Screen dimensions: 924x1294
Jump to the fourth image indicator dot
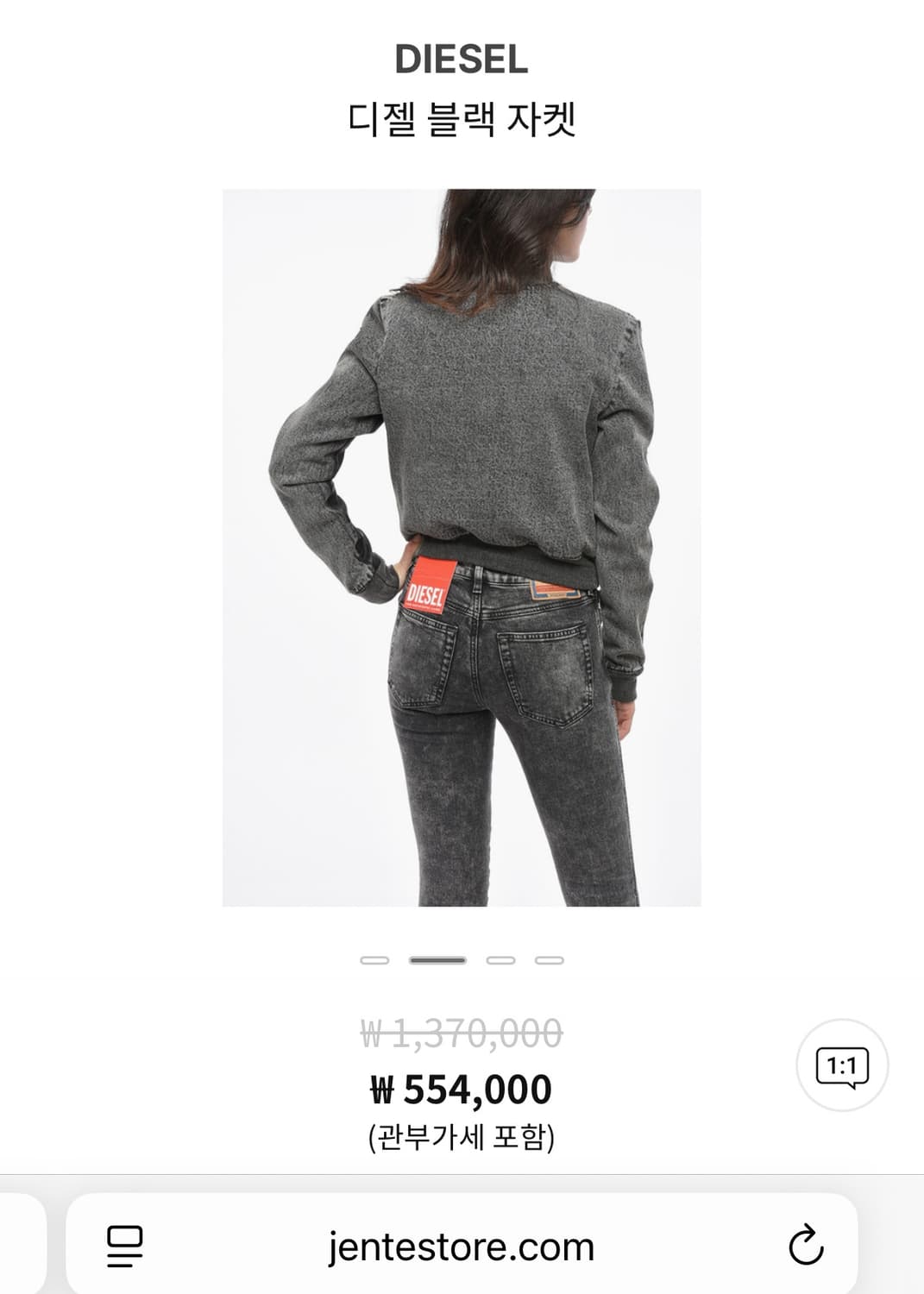pyautogui.click(x=550, y=958)
